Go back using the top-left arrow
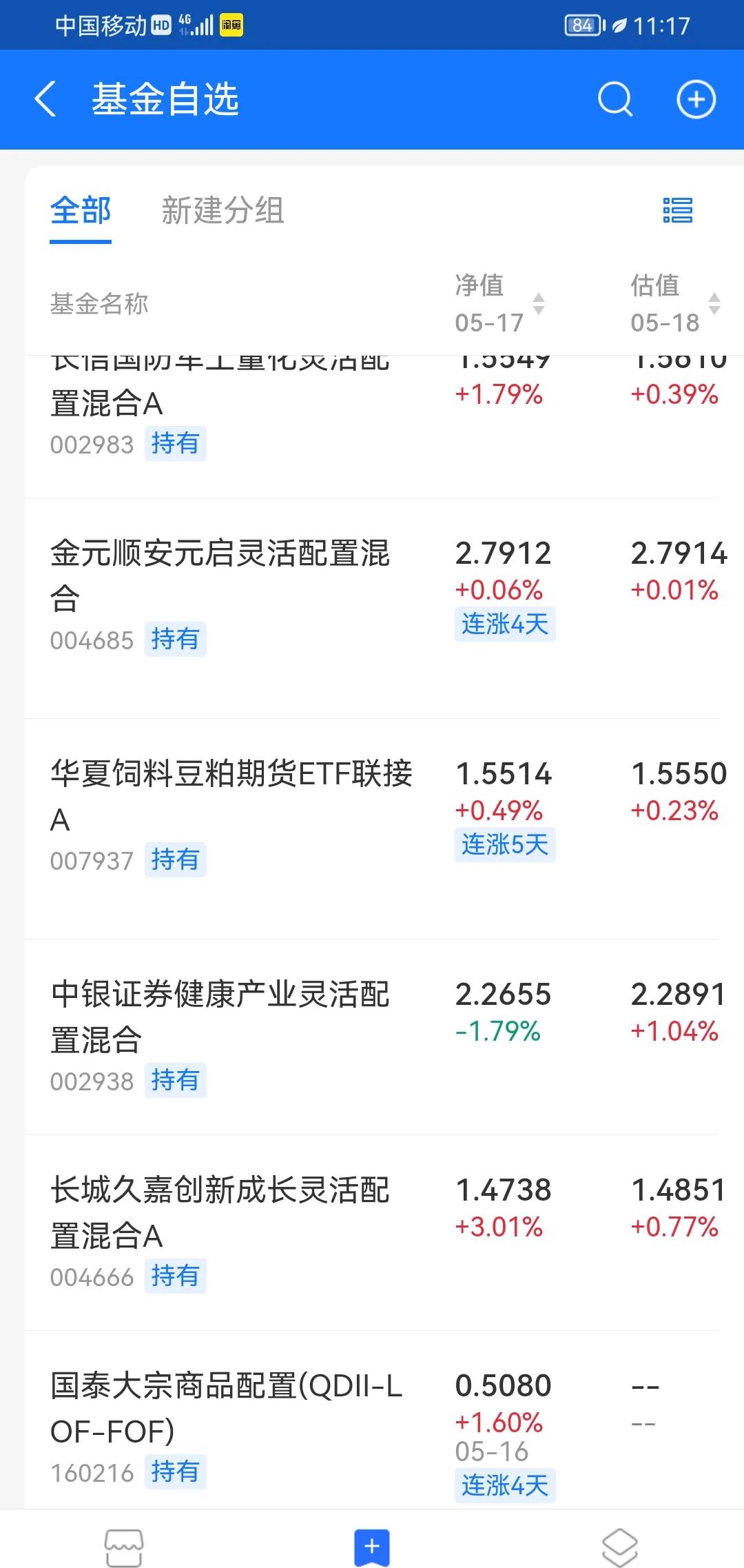Image resolution: width=744 pixels, height=1568 pixels. point(45,99)
